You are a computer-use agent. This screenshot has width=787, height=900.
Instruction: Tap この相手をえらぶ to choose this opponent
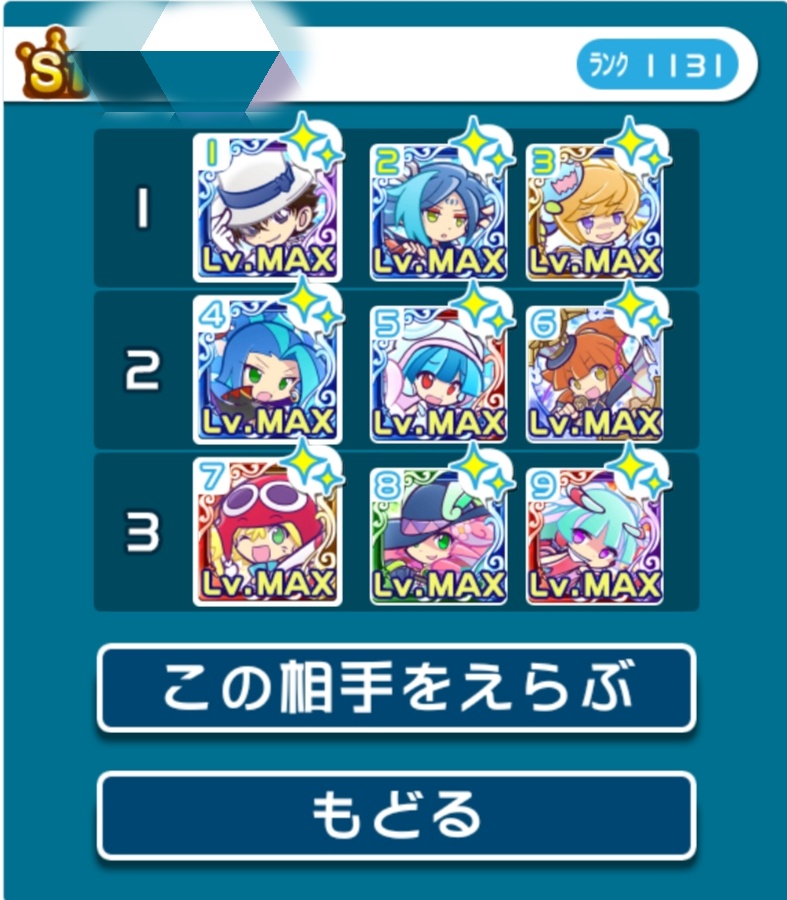[x=396, y=689]
